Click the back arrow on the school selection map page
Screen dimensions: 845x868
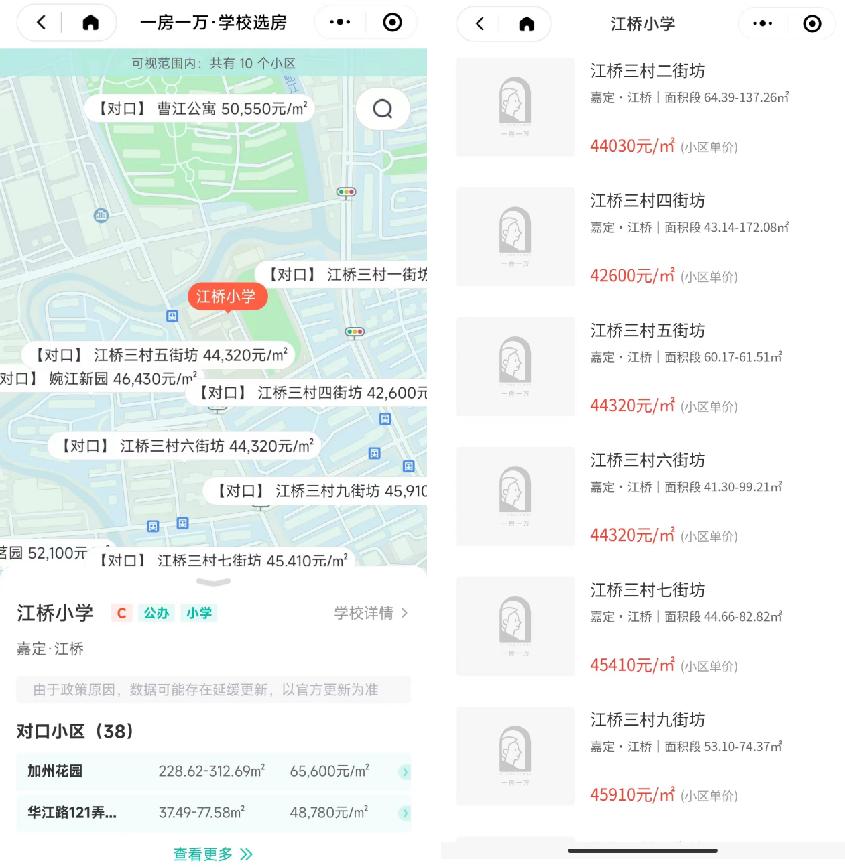click(x=41, y=22)
